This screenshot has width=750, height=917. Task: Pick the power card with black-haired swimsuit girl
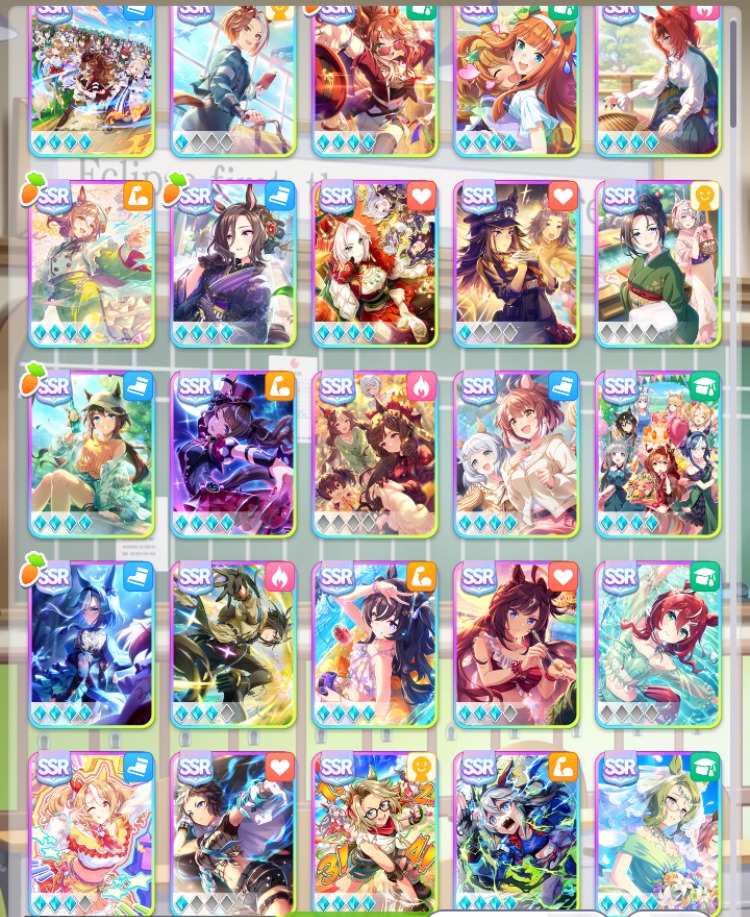point(374,644)
